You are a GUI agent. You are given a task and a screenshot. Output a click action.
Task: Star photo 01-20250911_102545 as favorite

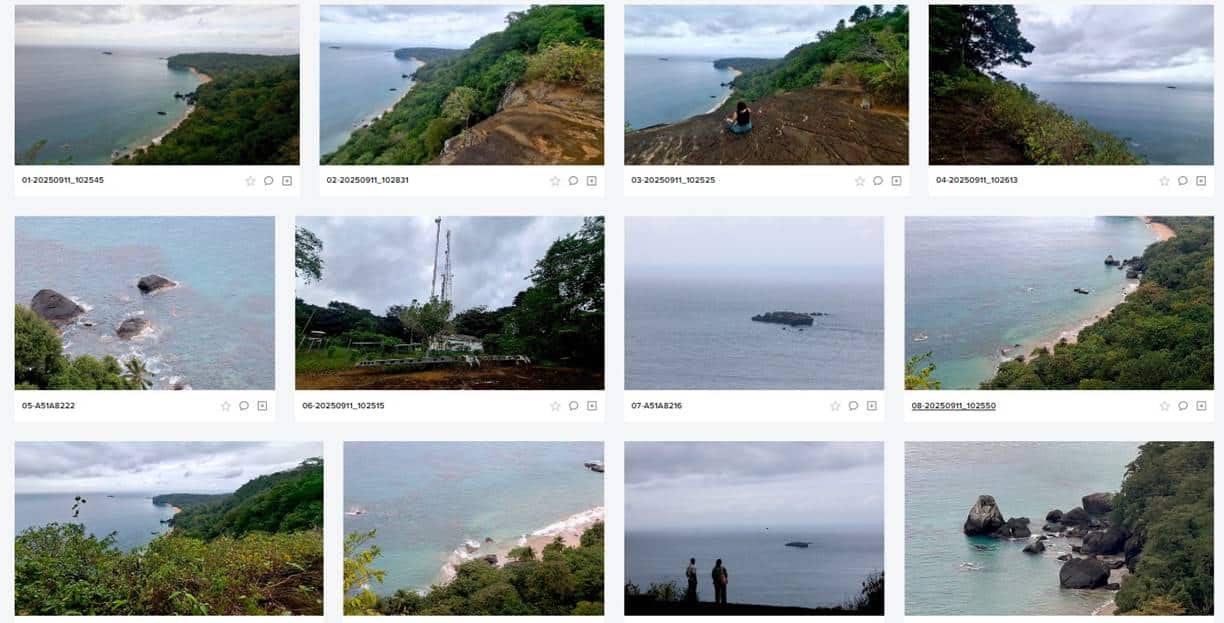click(x=250, y=181)
